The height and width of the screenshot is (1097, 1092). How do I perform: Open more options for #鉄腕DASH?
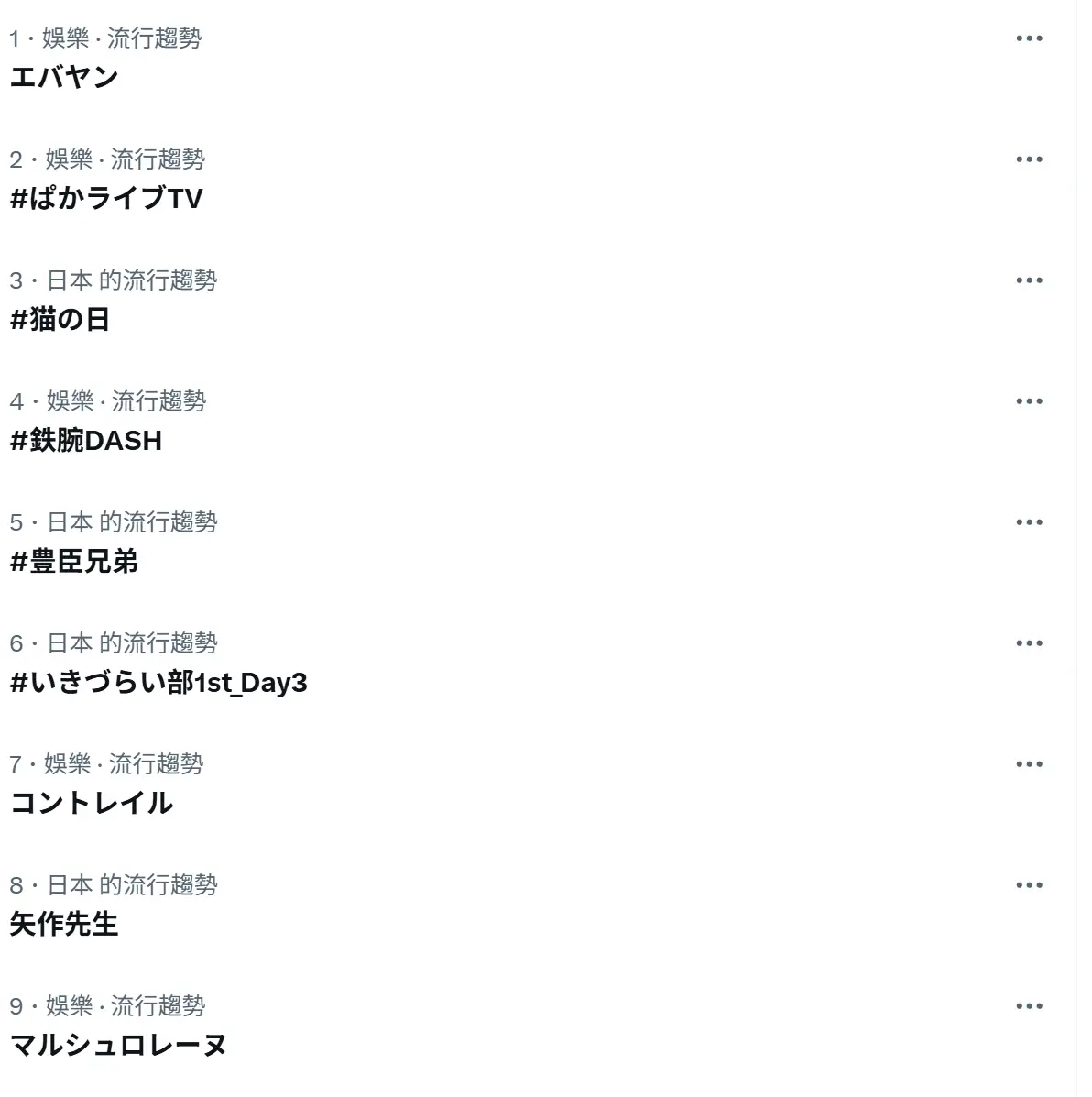[x=1029, y=401]
